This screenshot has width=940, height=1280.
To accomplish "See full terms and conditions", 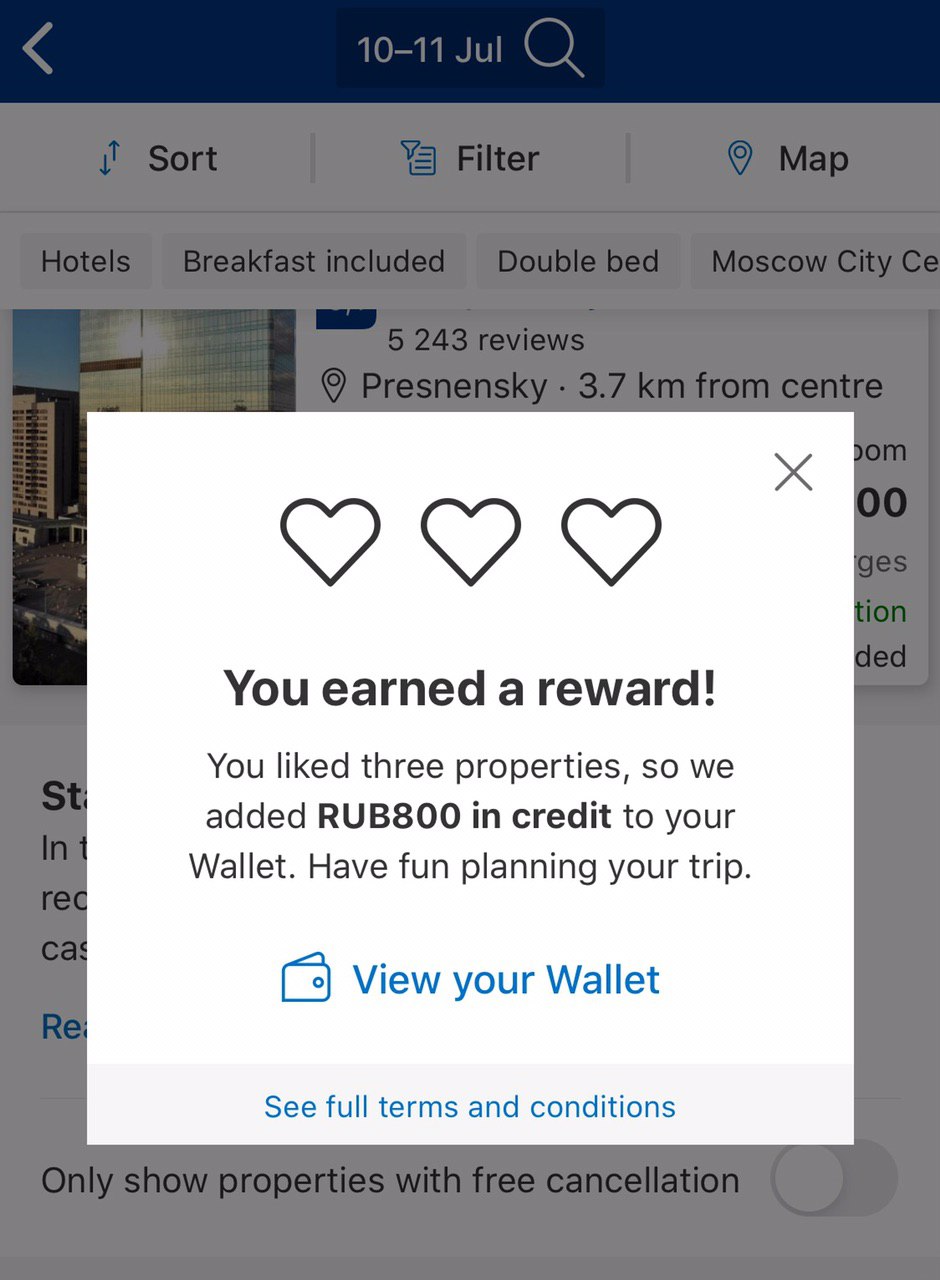I will 470,1107.
